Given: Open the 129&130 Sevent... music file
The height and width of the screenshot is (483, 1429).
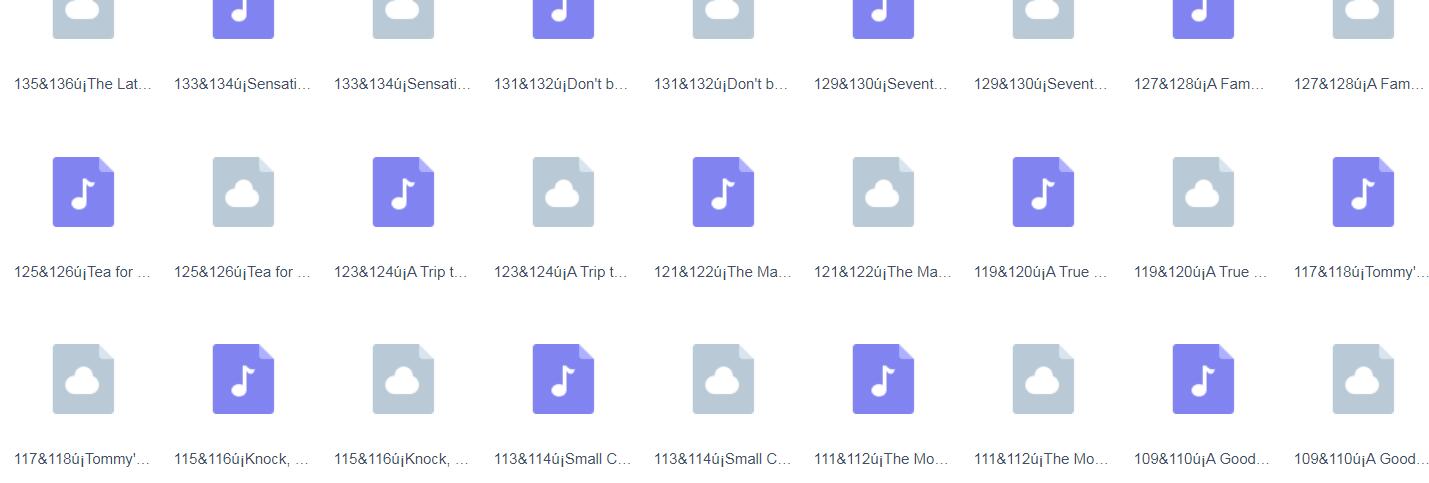Looking at the screenshot, I should tap(883, 14).
